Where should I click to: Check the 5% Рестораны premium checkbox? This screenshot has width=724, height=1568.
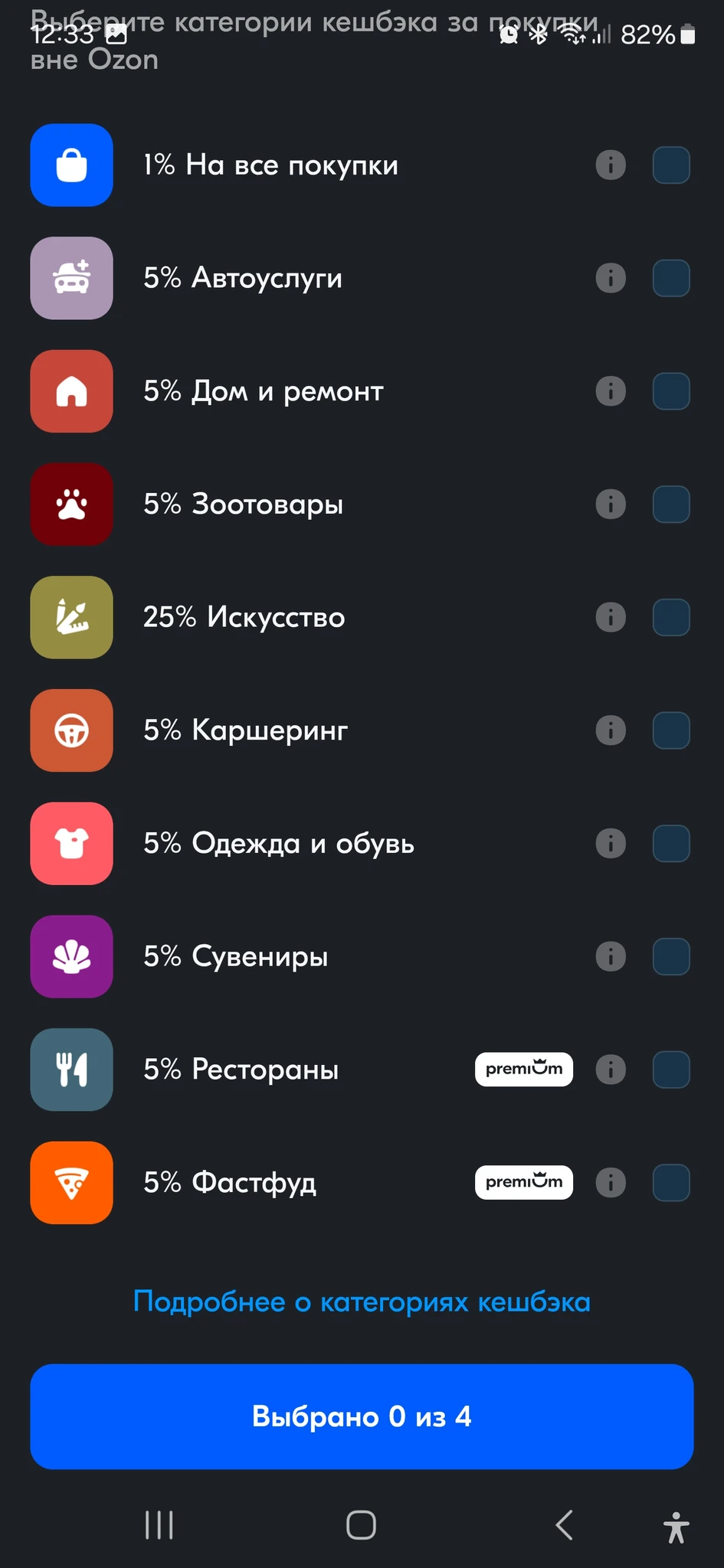670,1070
